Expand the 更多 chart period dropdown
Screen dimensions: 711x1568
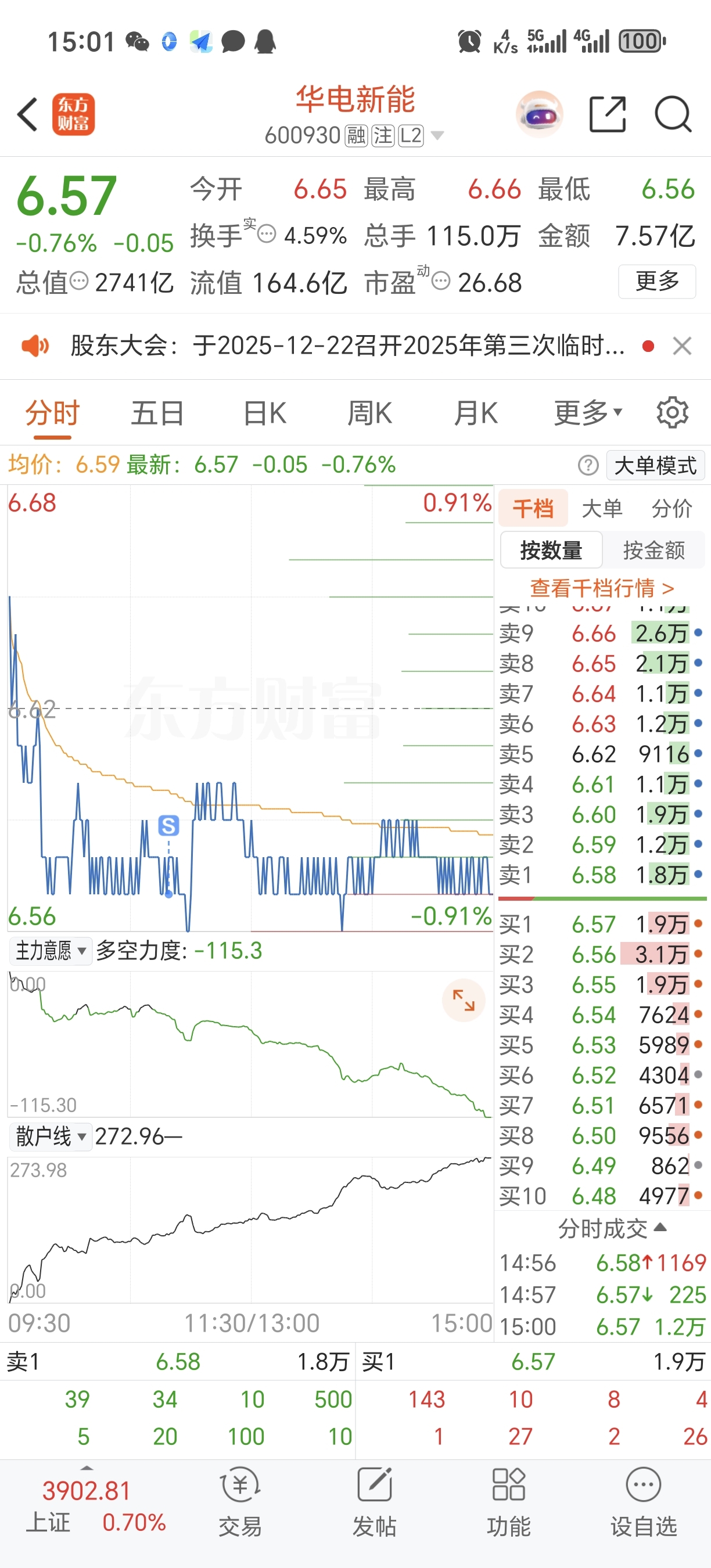(587, 413)
